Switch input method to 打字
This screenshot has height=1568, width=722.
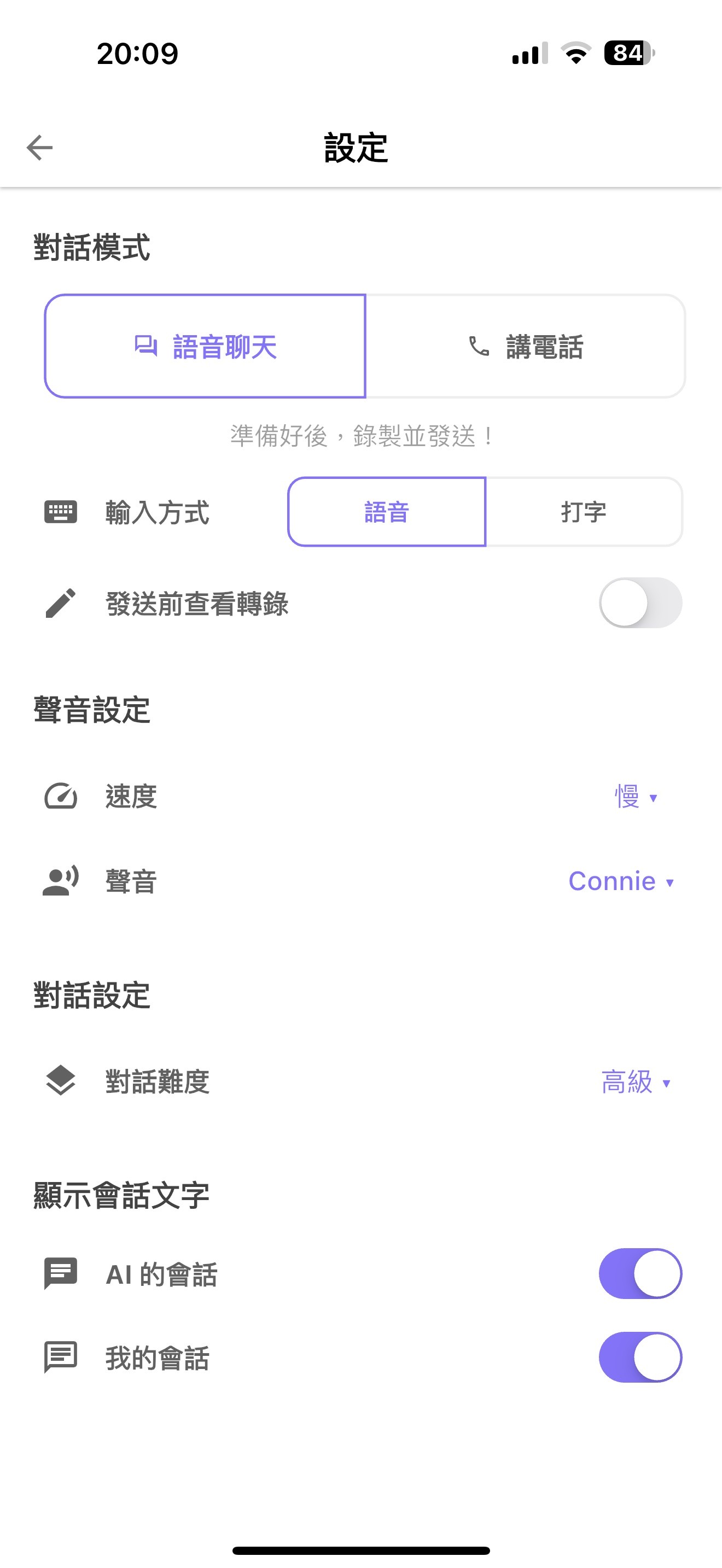click(x=583, y=512)
